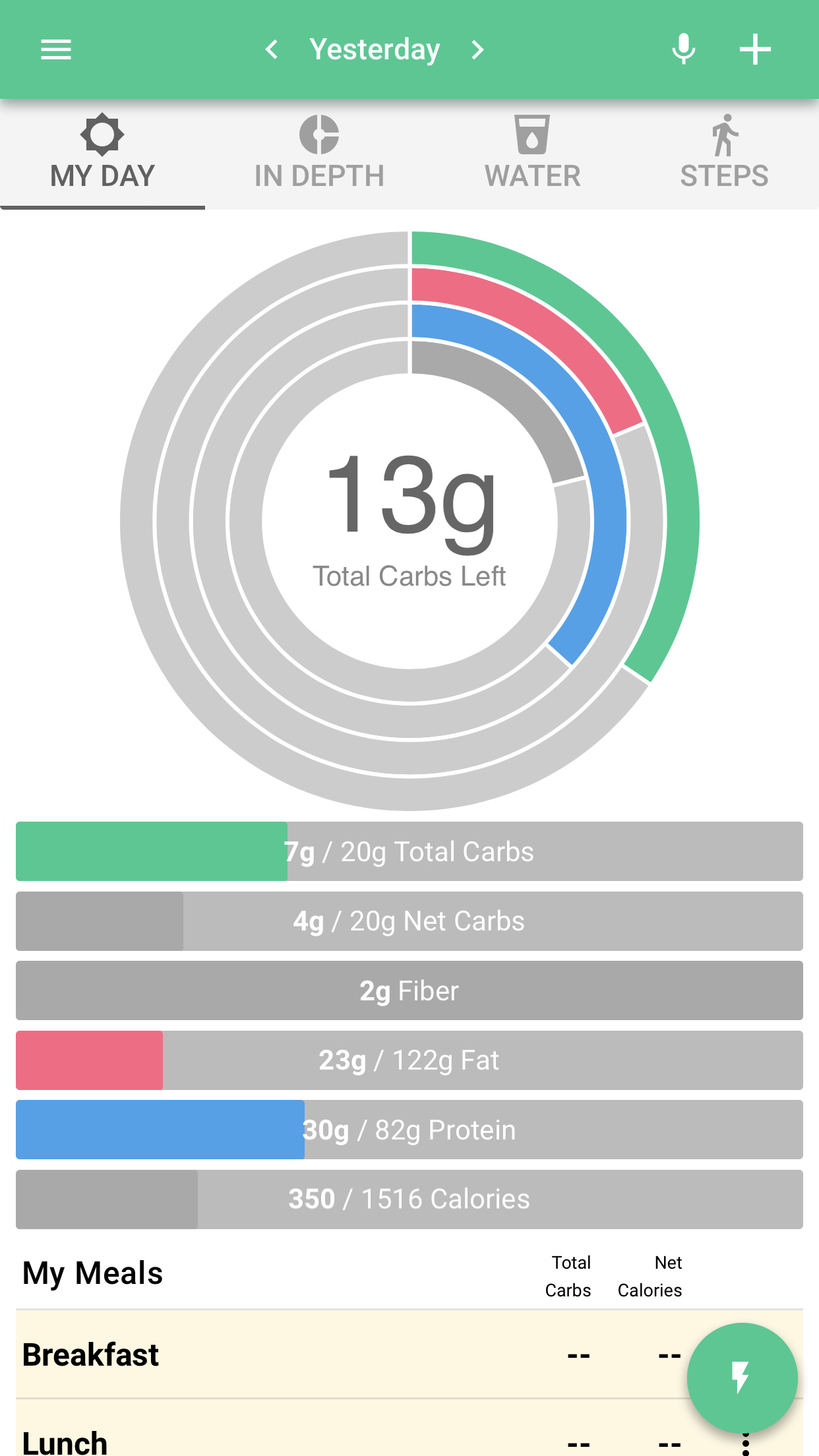Add a new entry with plus icon
The width and height of the screenshot is (819, 1456).
pos(755,49)
